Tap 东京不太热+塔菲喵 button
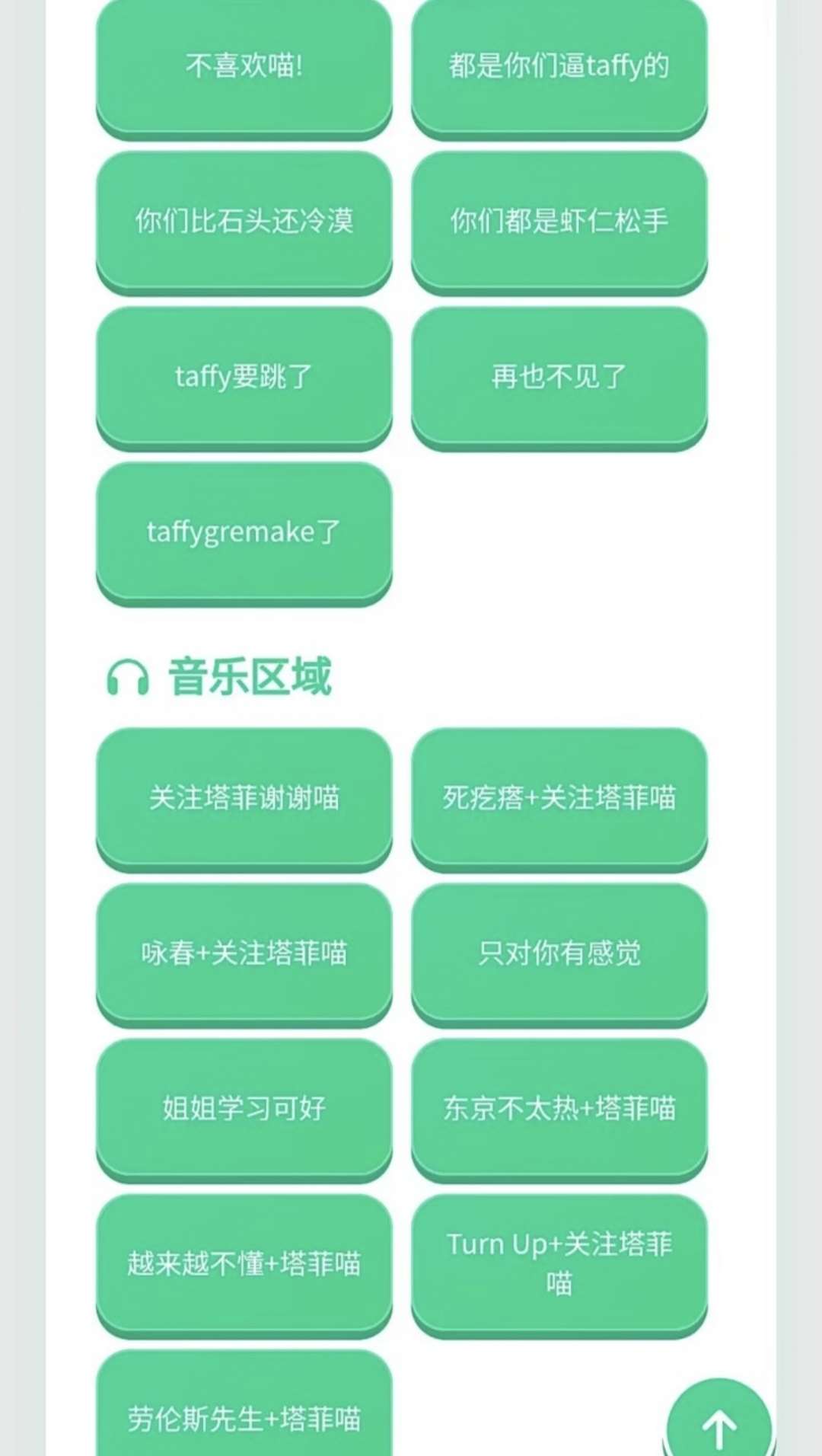This screenshot has height=1456, width=822. click(x=559, y=1108)
